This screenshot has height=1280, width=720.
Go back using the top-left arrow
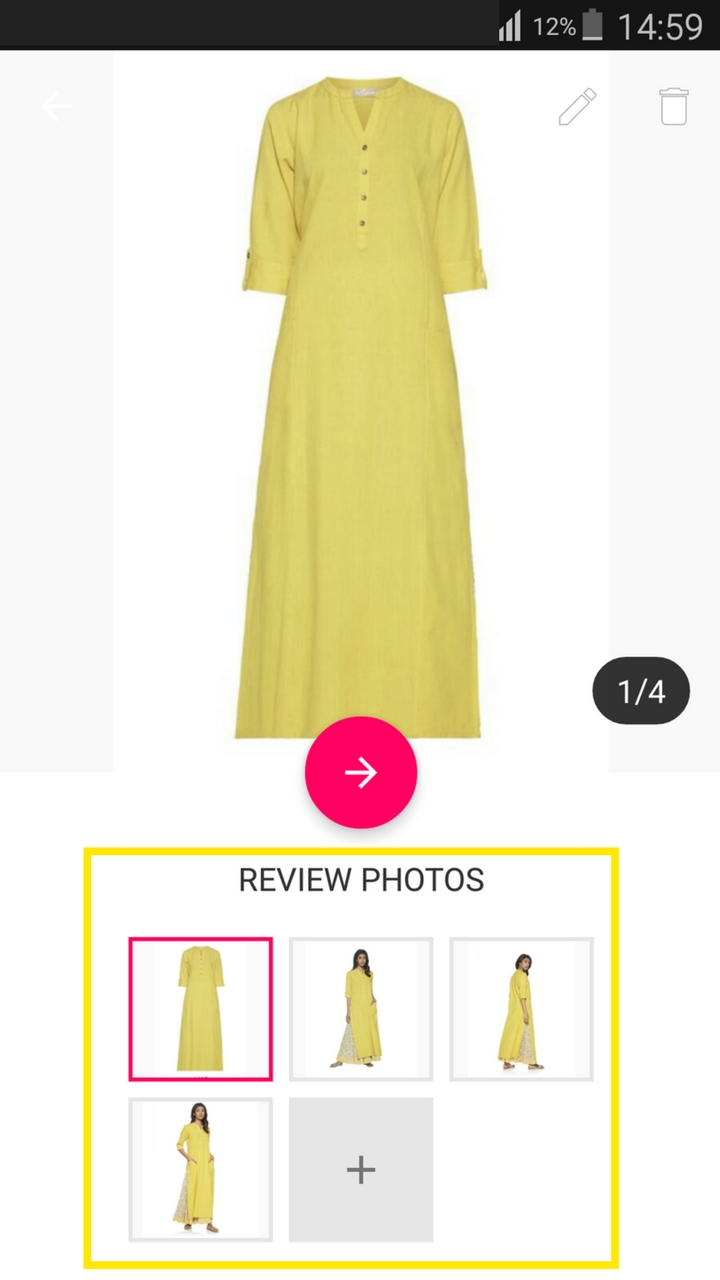click(57, 106)
